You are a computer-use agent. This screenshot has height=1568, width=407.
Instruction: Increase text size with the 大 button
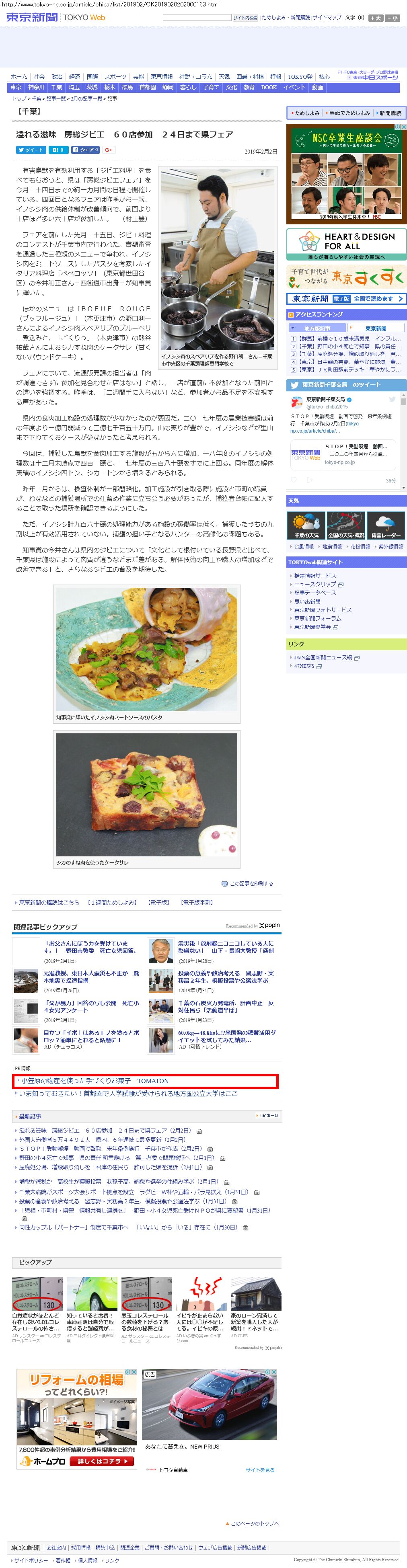click(x=375, y=18)
